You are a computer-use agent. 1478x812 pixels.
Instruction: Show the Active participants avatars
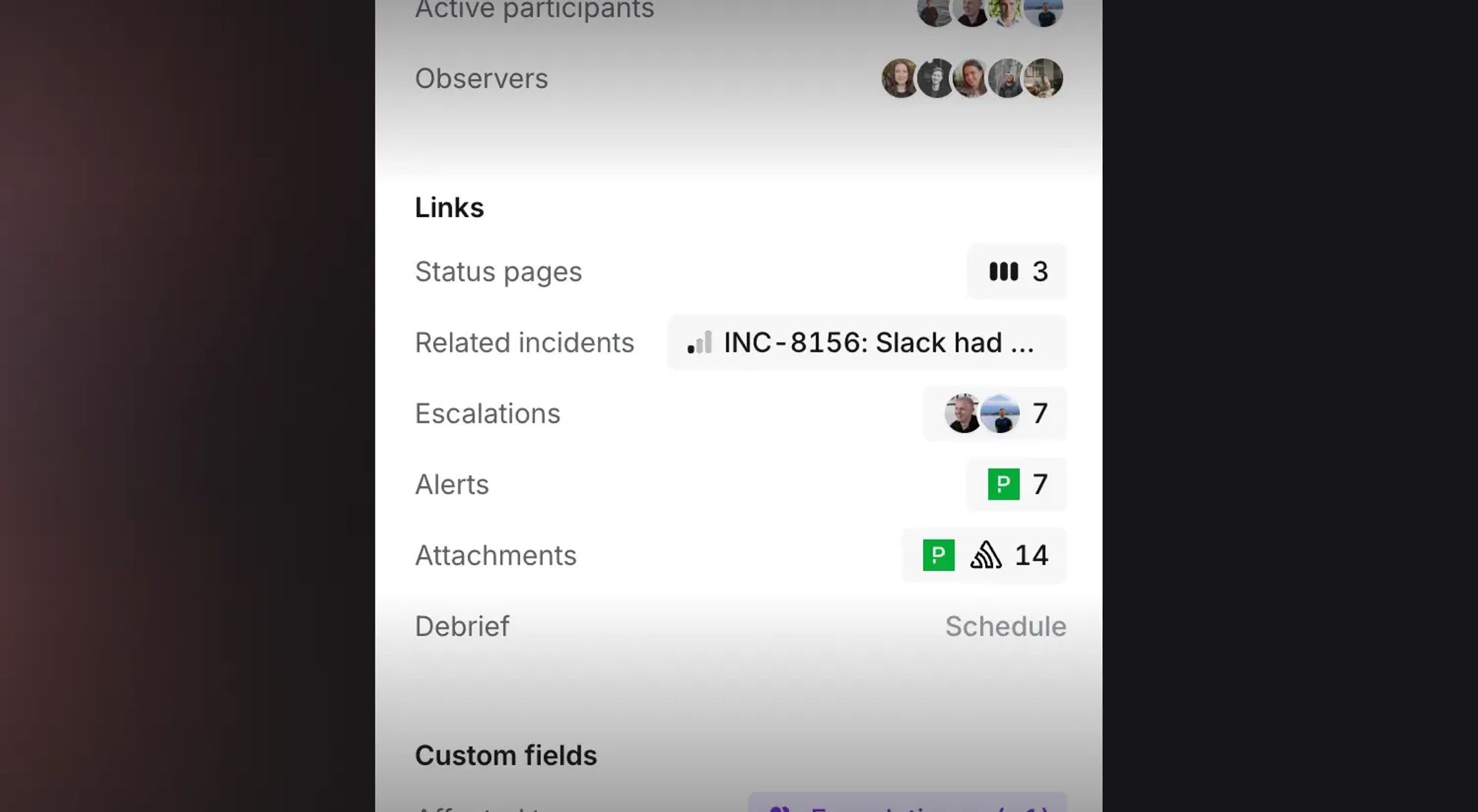point(990,12)
